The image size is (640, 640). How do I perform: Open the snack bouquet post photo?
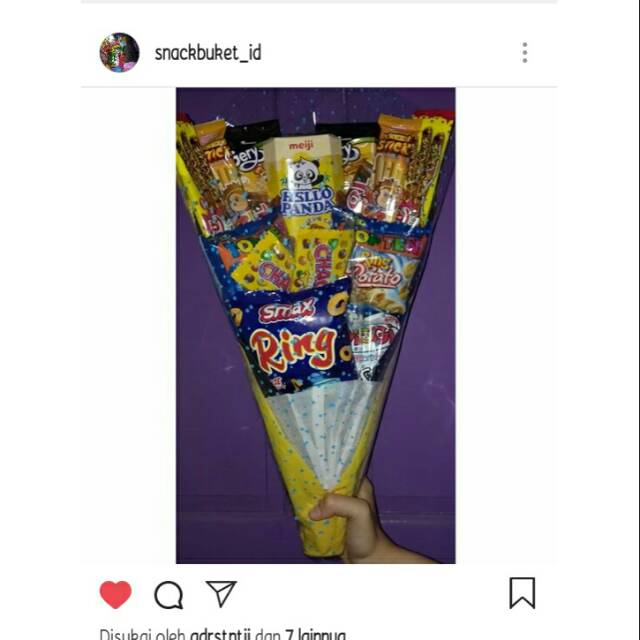tap(316, 325)
